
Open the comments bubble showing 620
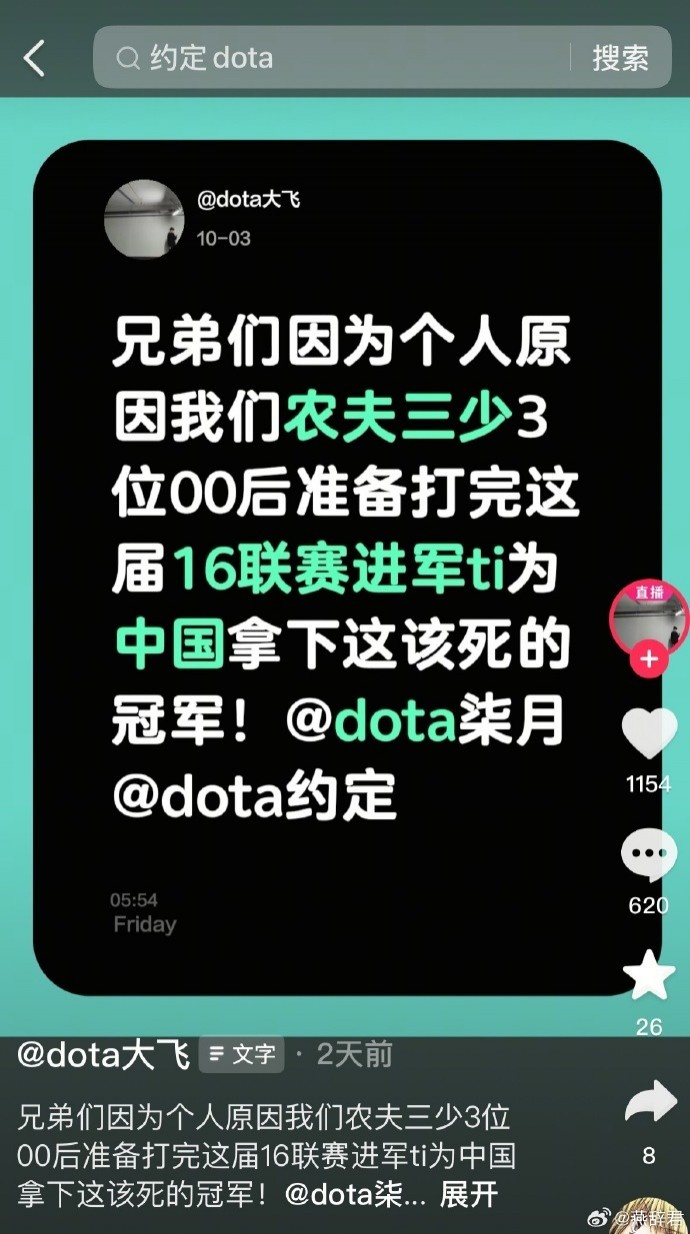coord(649,856)
